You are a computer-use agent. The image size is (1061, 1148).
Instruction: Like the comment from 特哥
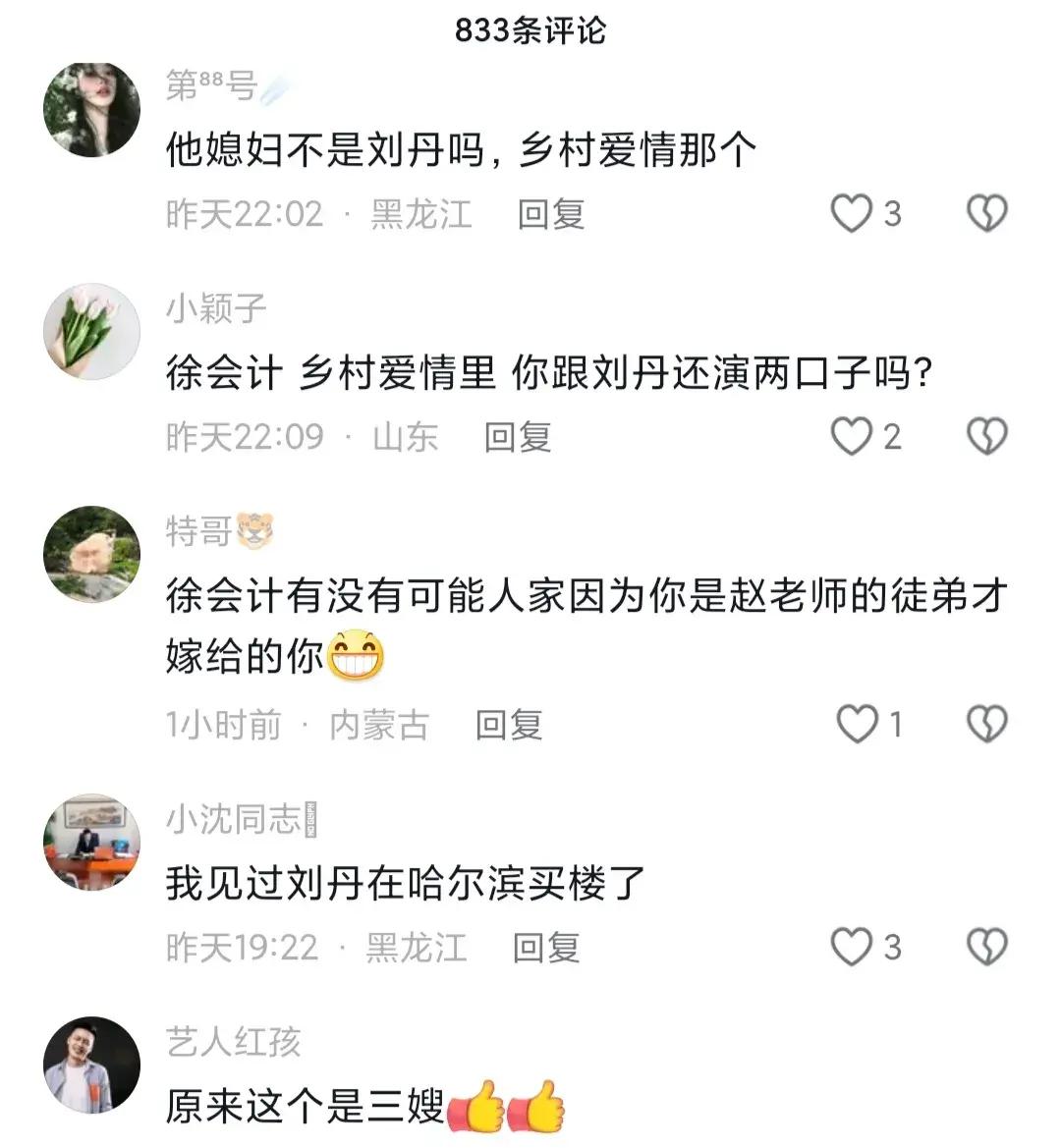pos(856,725)
